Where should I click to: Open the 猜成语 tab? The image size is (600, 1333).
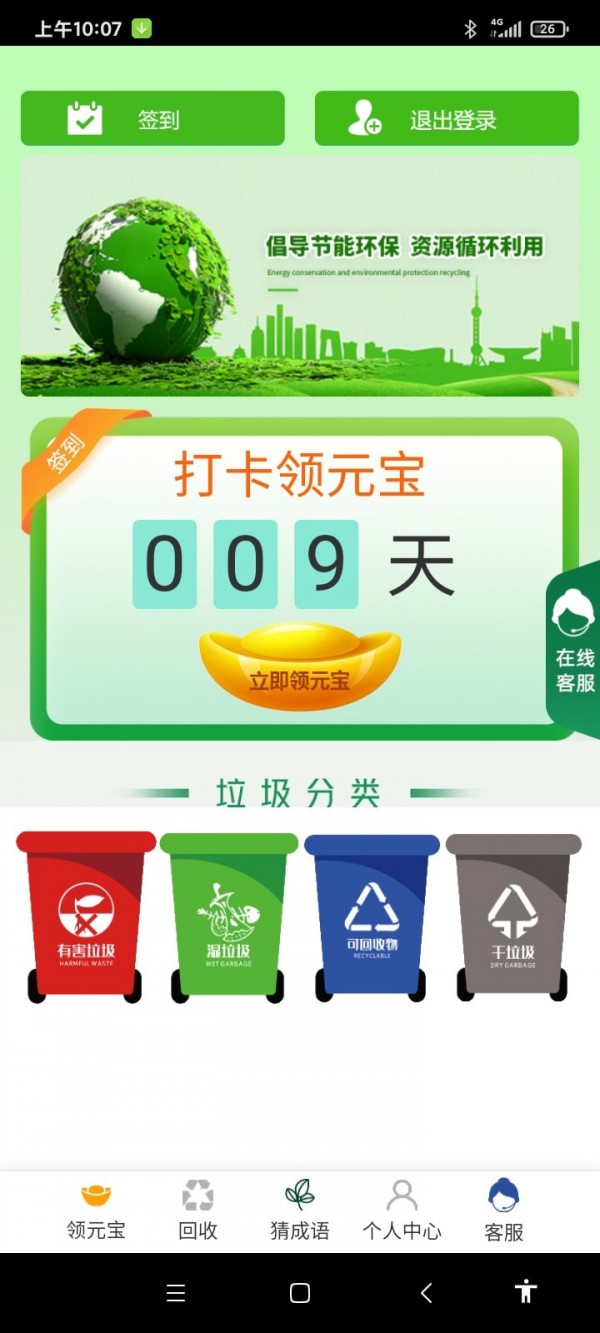click(x=300, y=1211)
